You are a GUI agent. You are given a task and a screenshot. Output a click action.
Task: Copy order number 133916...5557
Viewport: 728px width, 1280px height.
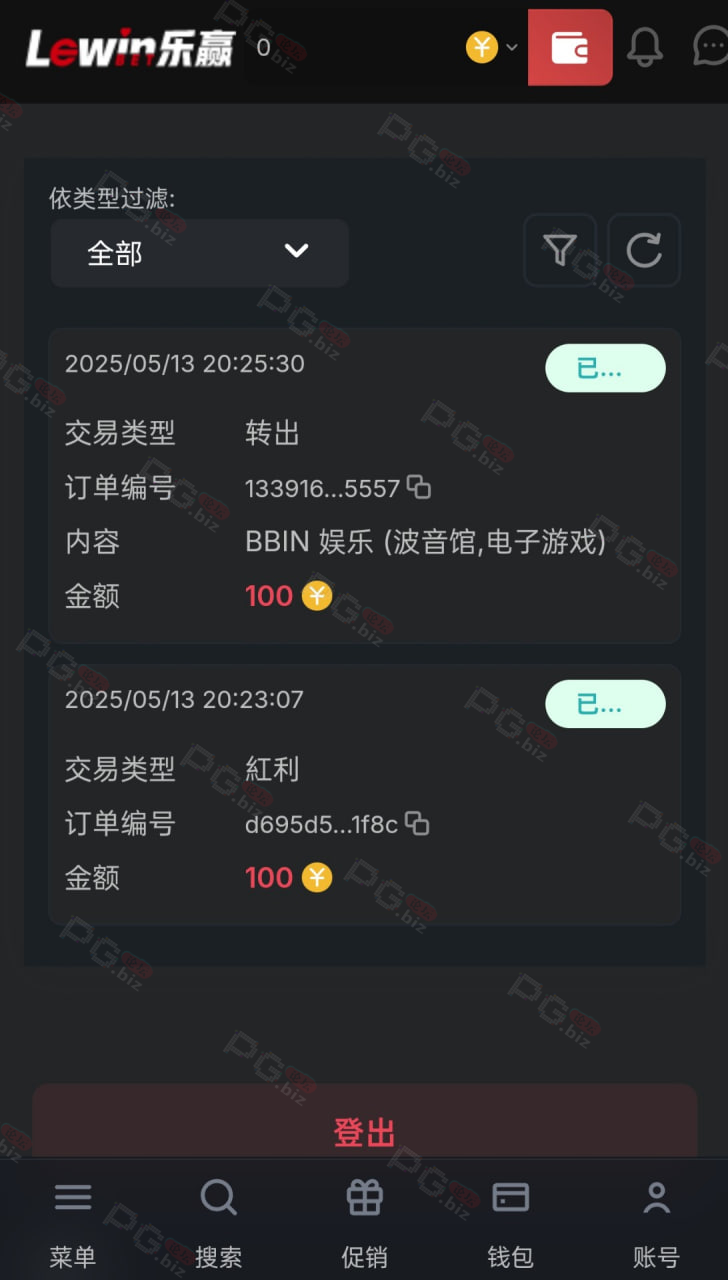click(419, 488)
